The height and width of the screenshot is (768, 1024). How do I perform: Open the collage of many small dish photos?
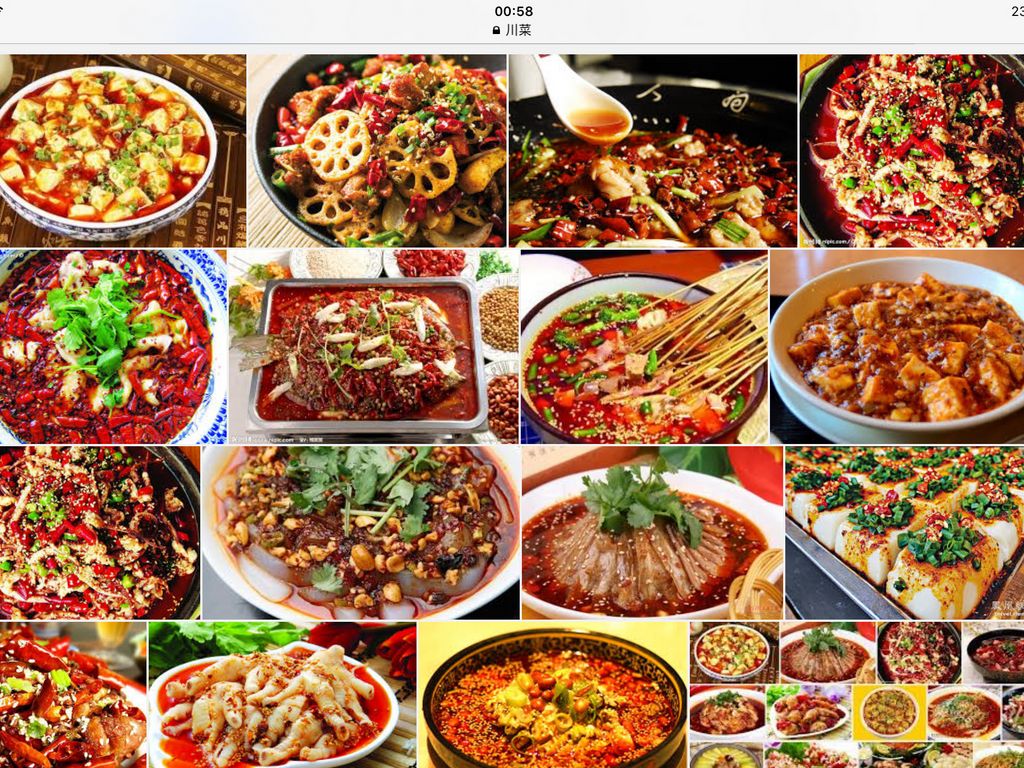[x=857, y=695]
